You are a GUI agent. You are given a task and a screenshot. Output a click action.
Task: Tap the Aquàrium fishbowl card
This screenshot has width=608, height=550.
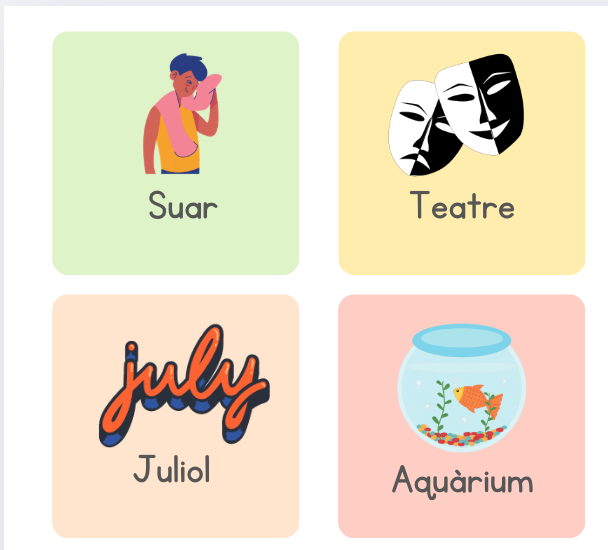tap(462, 416)
